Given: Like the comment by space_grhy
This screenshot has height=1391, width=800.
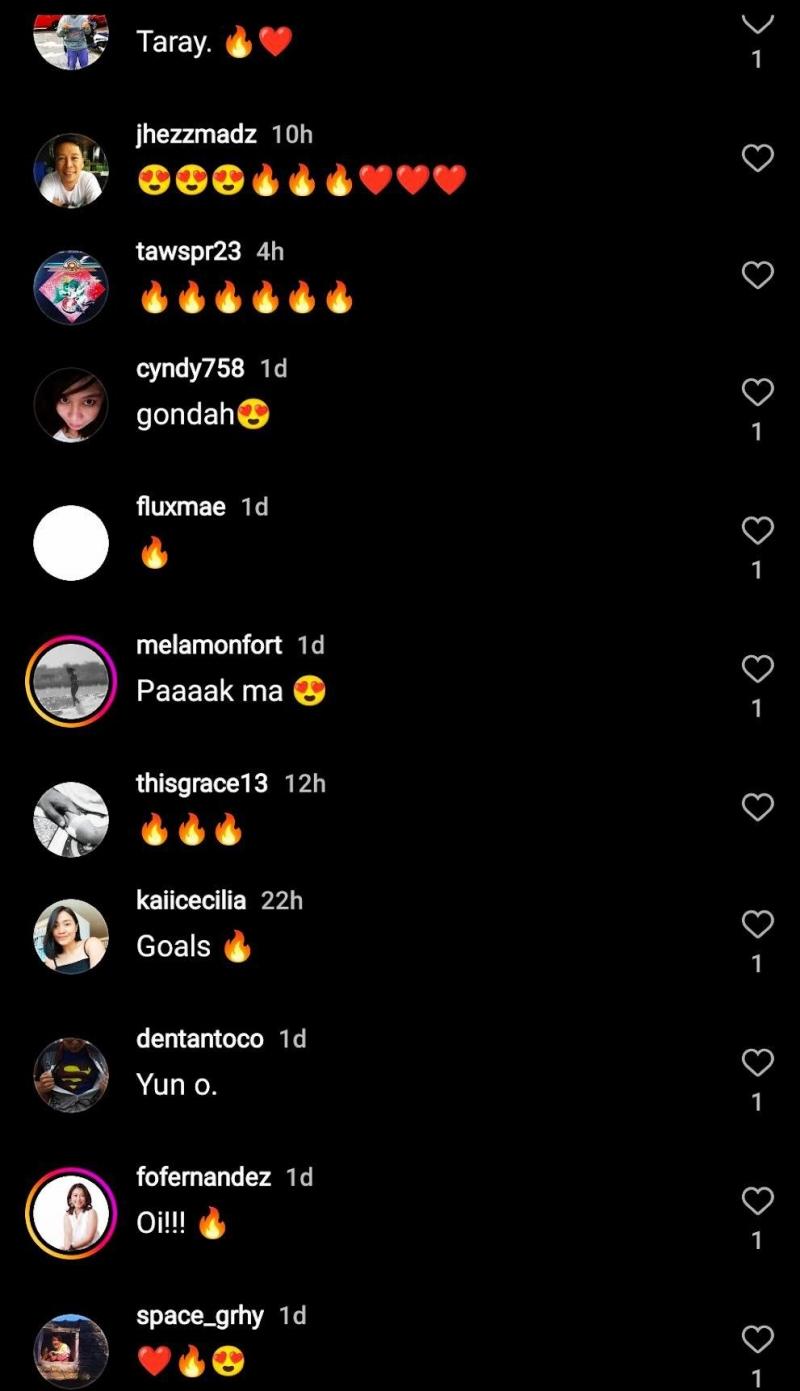Looking at the screenshot, I should pos(757,1338).
